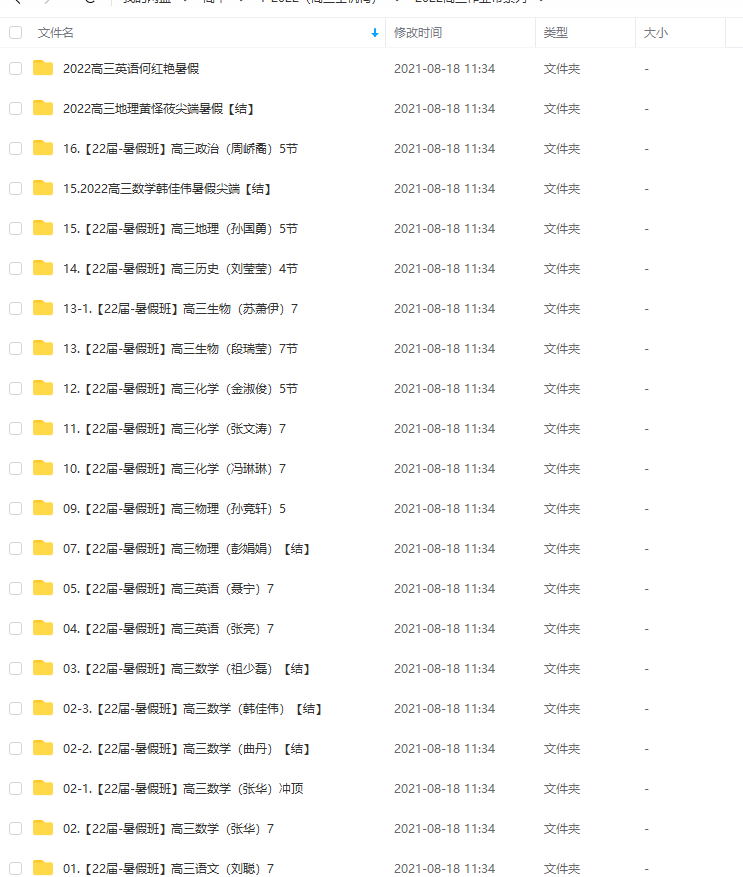The height and width of the screenshot is (877, 743).
Task: Select checkbox for 11. 高三化学(张文涛)
Action: point(15,428)
